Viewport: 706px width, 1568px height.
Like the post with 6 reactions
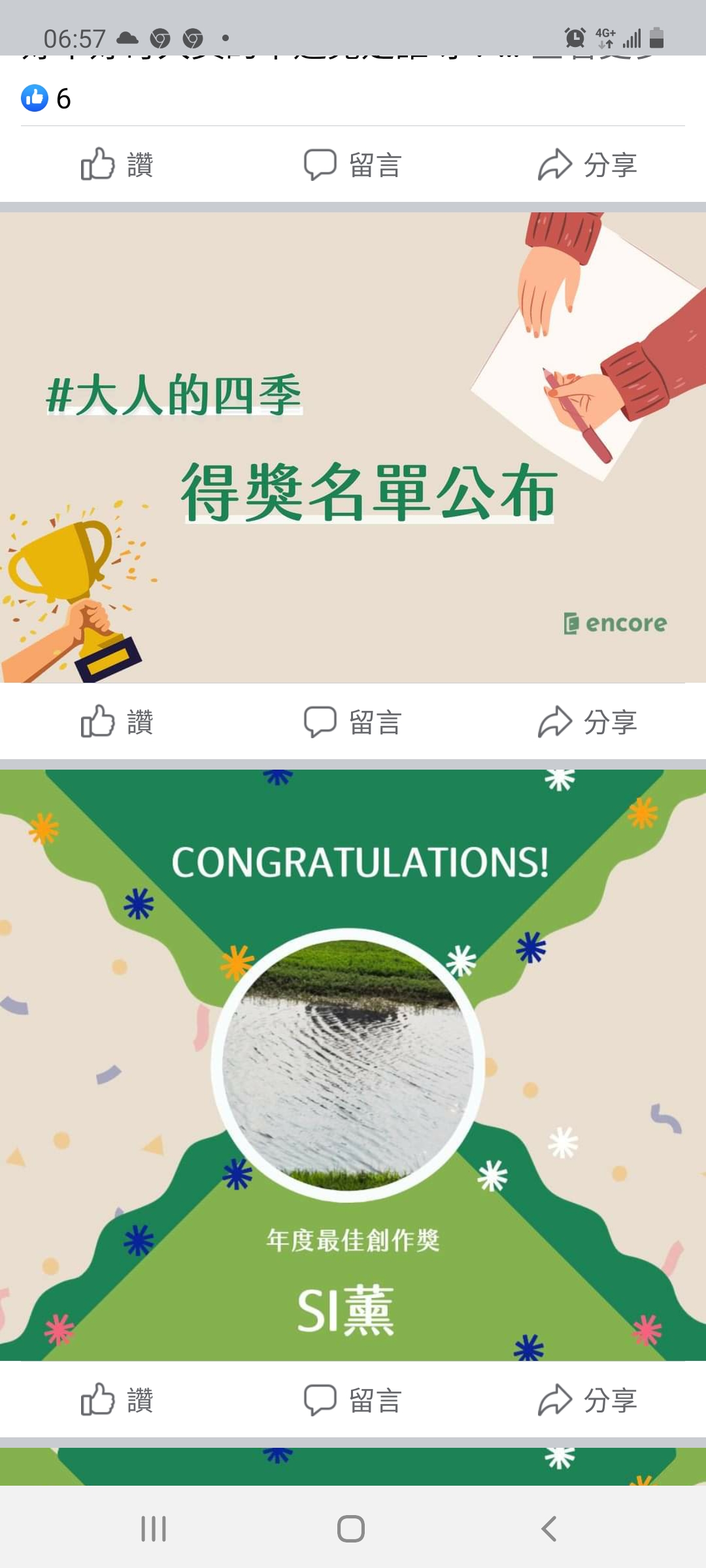point(117,165)
